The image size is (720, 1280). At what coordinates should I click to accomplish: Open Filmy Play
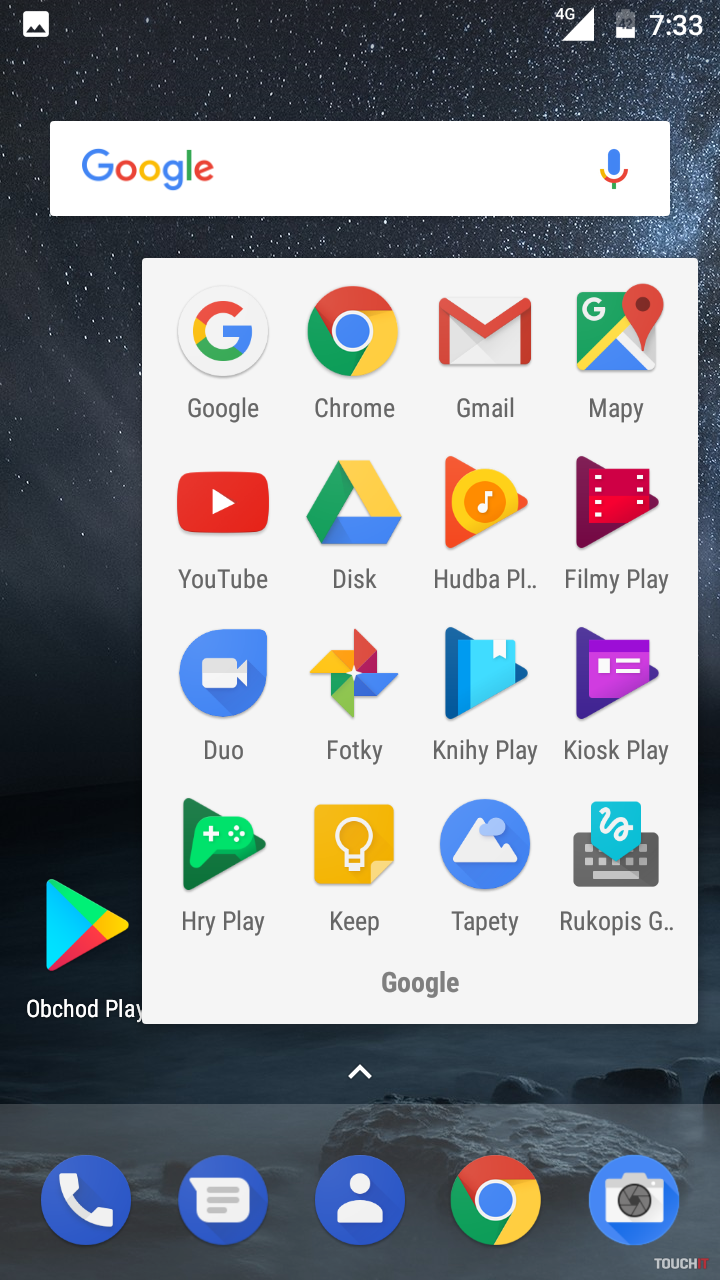coord(616,504)
